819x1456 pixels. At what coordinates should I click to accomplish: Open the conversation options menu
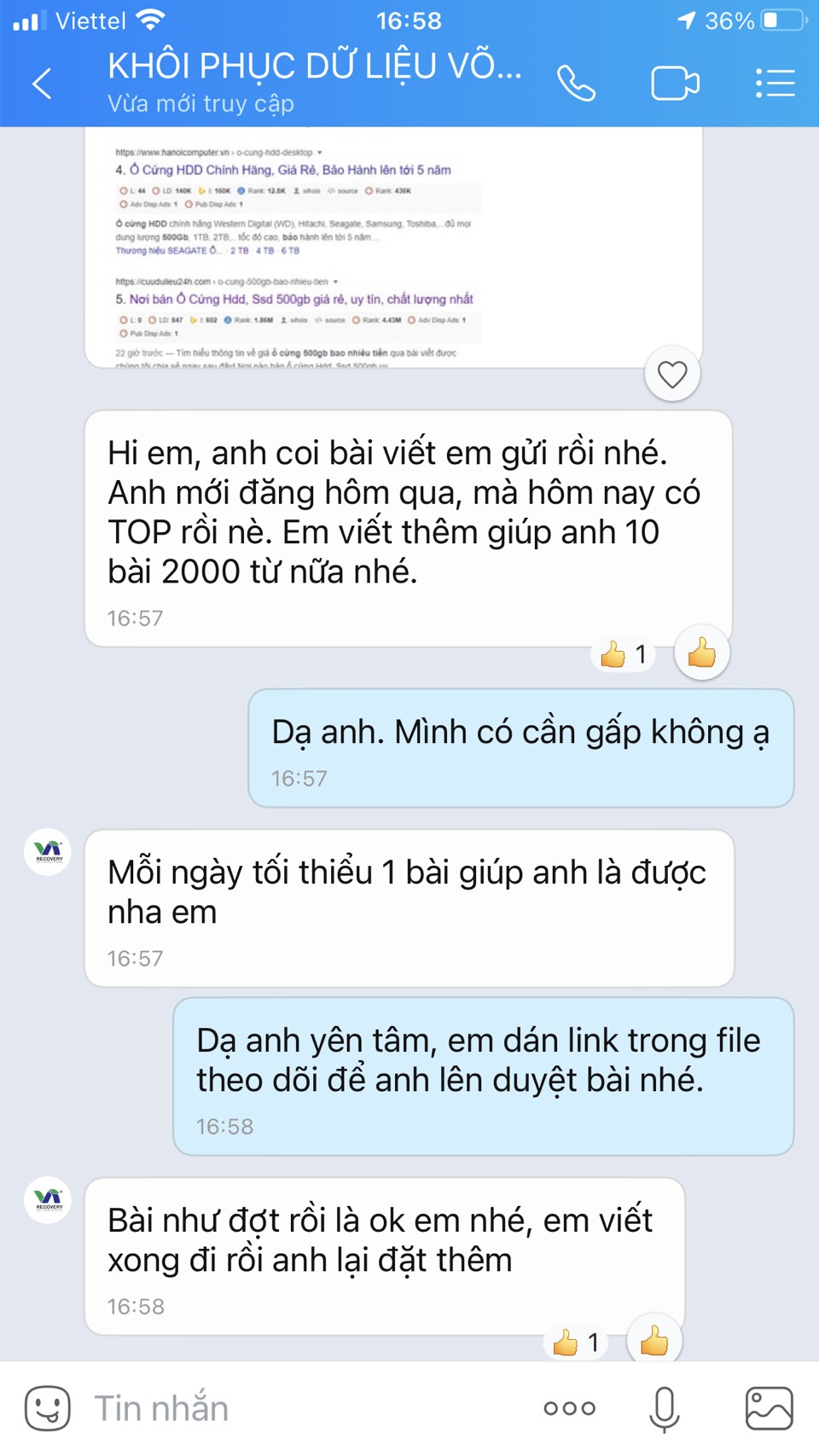[775, 84]
